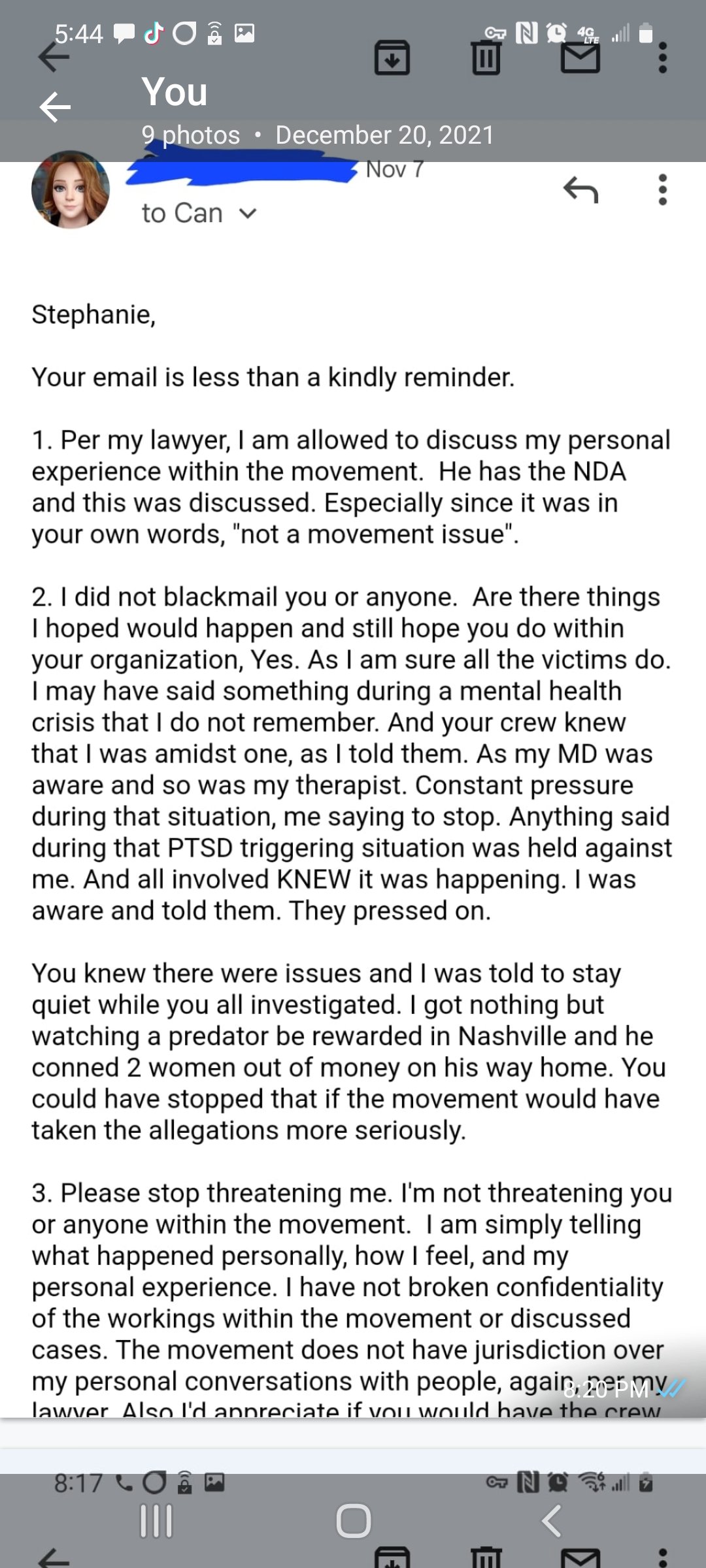Tap the system home button
Screen dimensions: 706x1568
tap(354, 1521)
